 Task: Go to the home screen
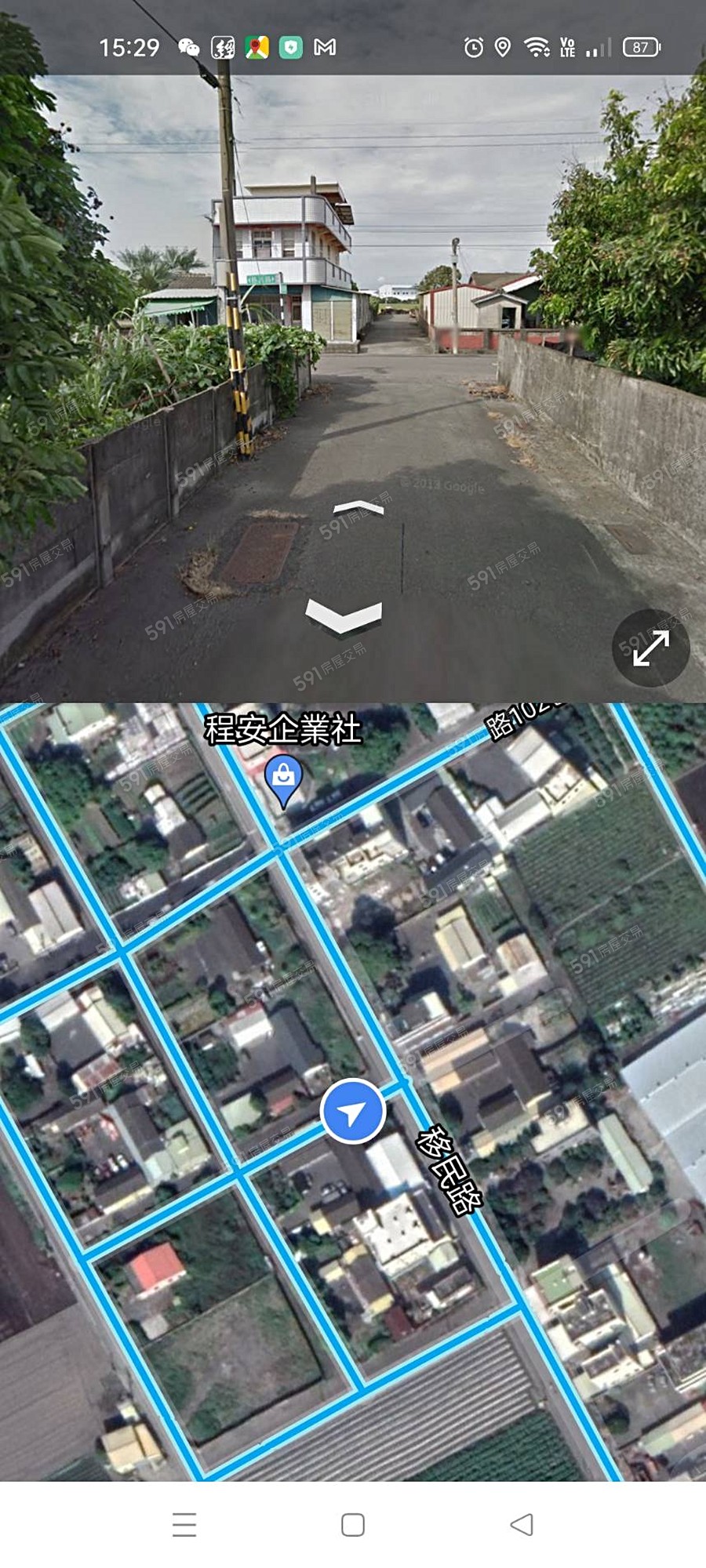[x=353, y=1525]
